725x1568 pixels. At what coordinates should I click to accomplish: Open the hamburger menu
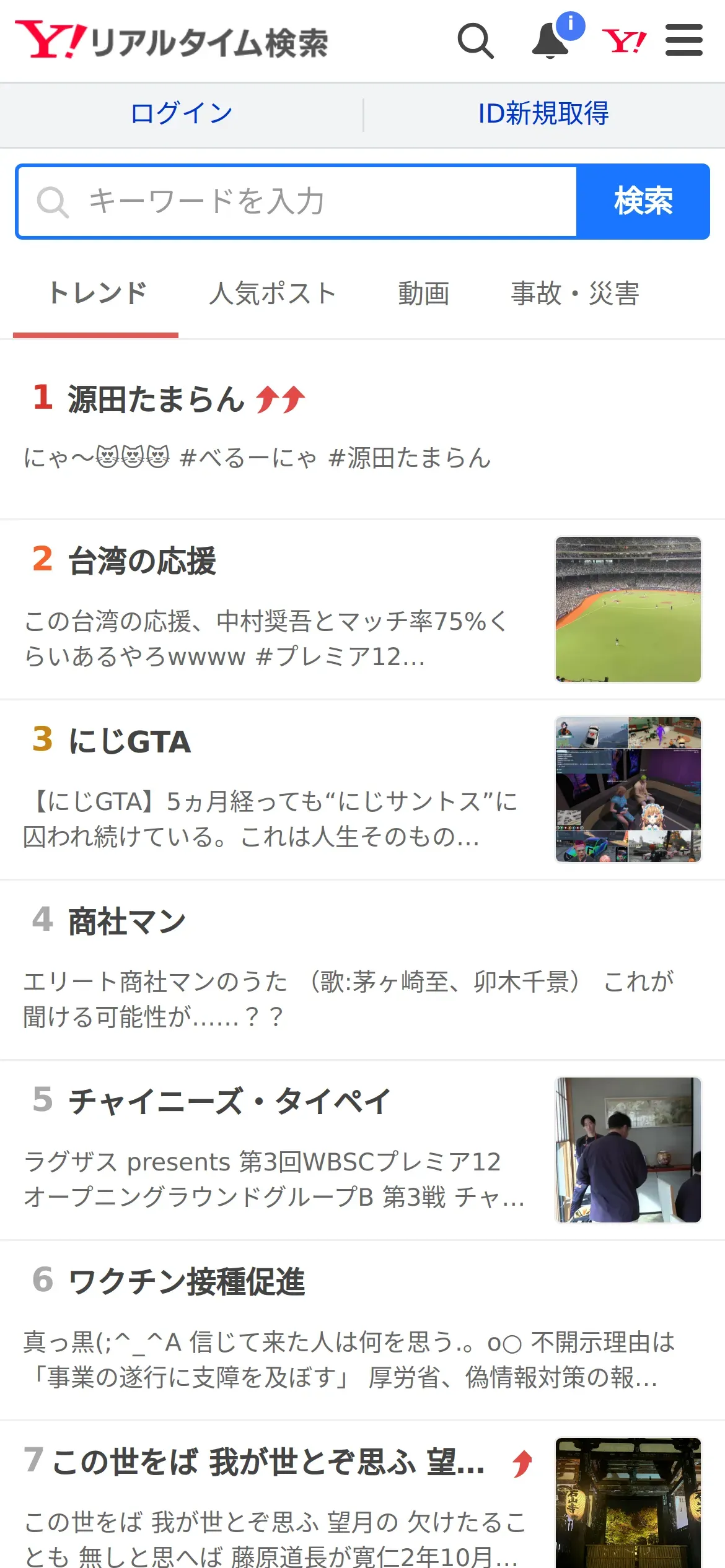pyautogui.click(x=683, y=41)
